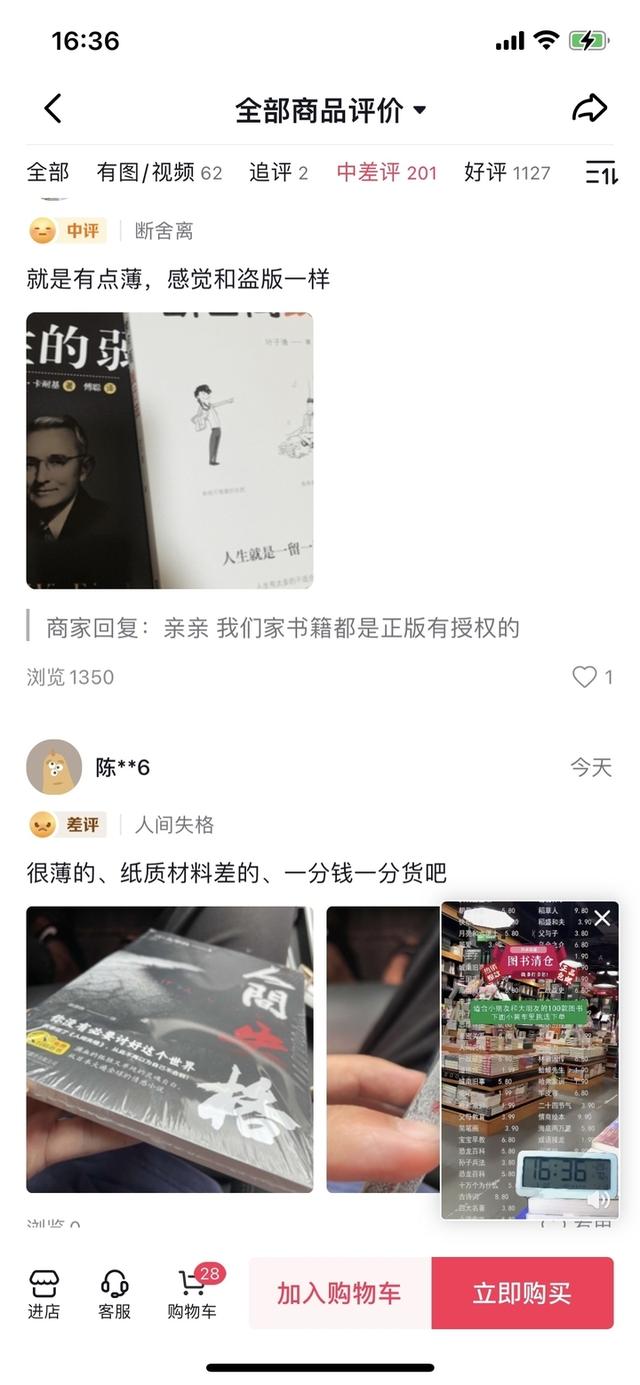Contact 客服 customer service

click(114, 1294)
